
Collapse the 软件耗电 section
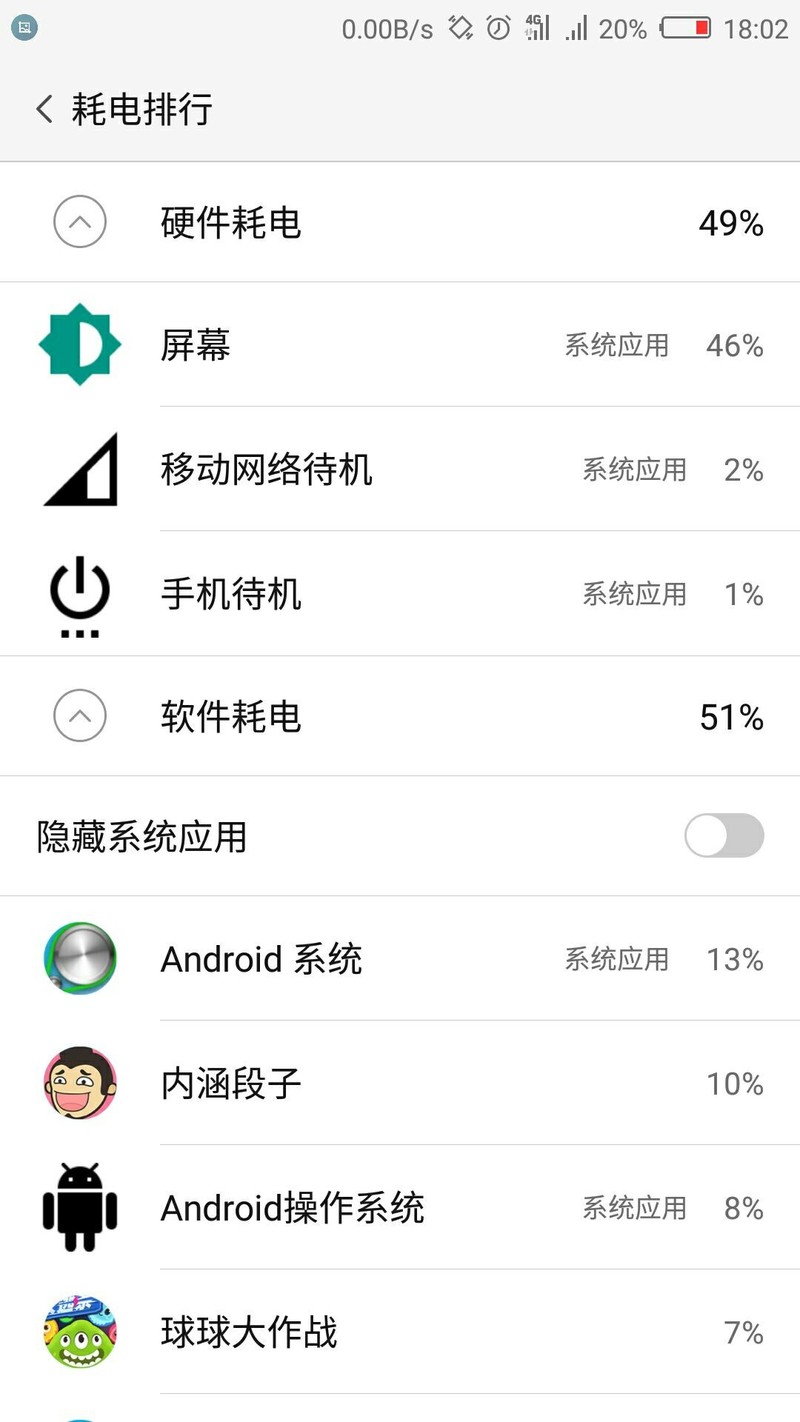click(x=80, y=716)
